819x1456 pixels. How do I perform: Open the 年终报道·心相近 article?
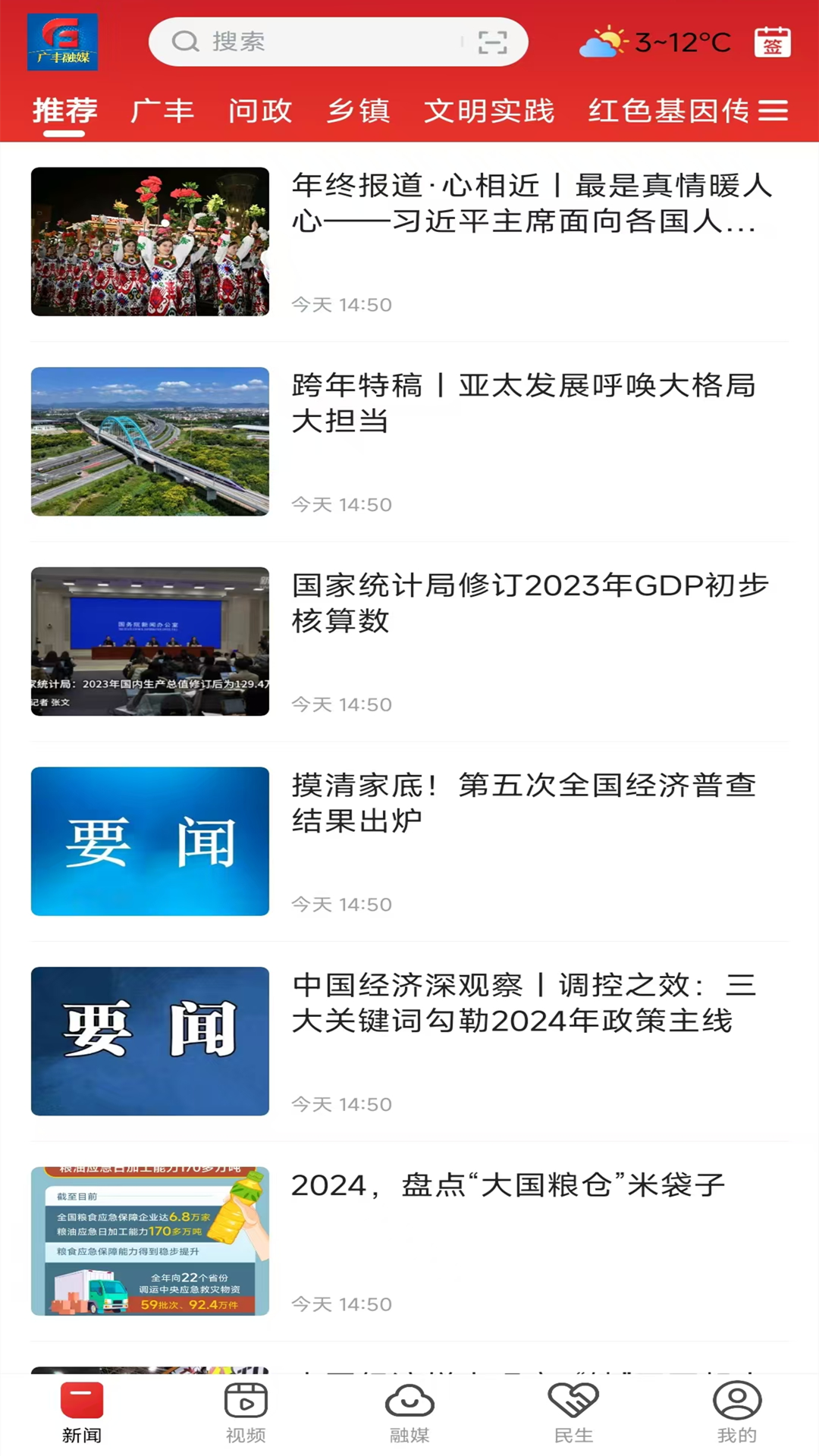(x=531, y=203)
